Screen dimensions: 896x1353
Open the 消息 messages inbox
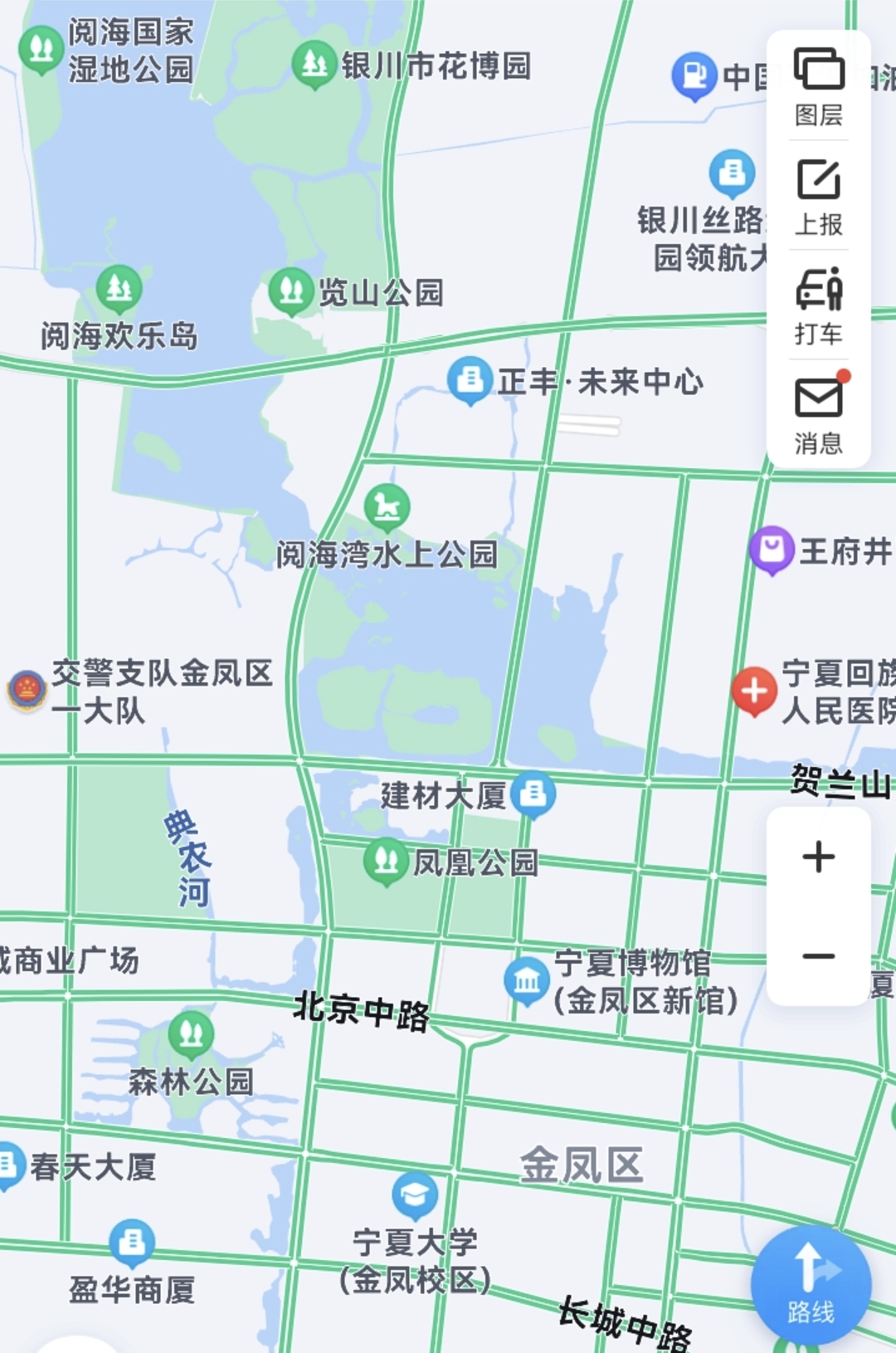coord(818,415)
